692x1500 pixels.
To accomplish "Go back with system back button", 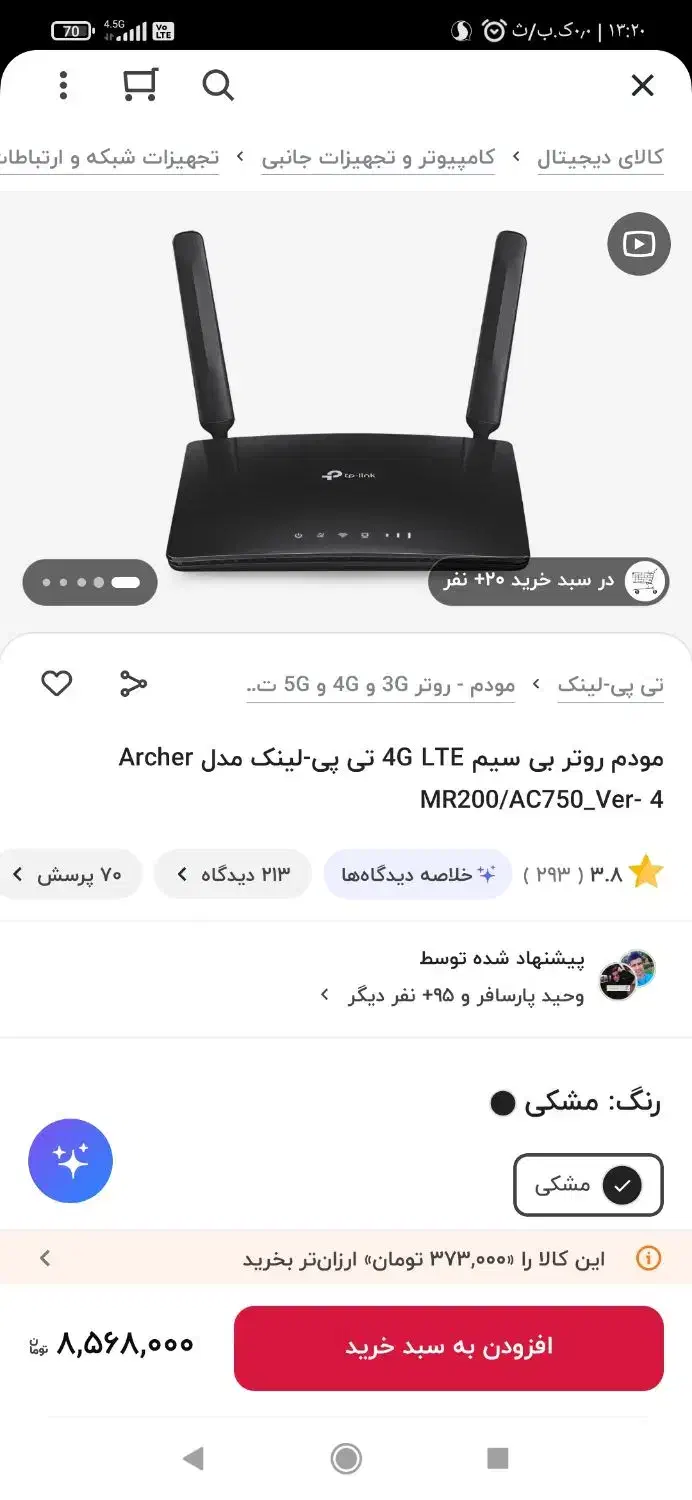I will (193, 1459).
